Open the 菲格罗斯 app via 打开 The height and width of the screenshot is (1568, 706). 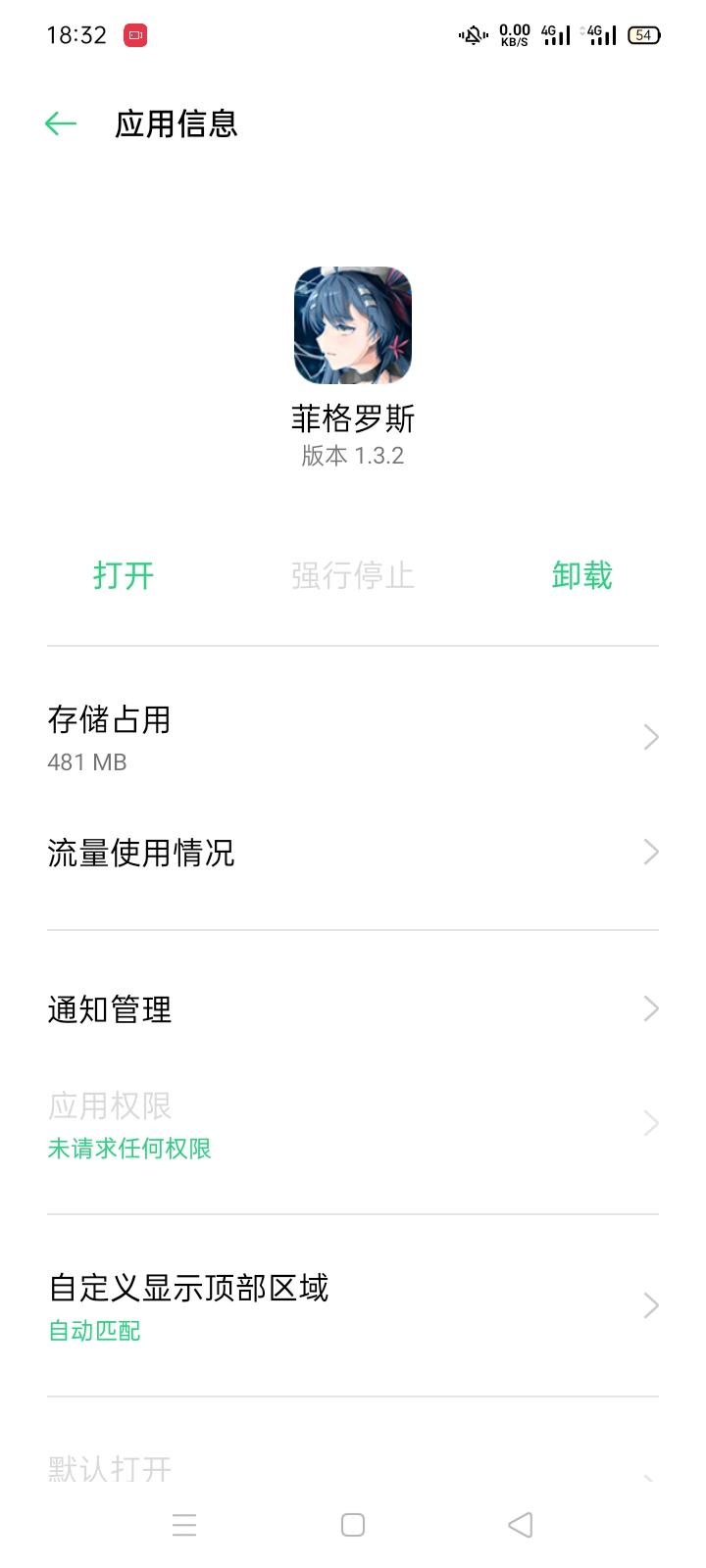[124, 575]
